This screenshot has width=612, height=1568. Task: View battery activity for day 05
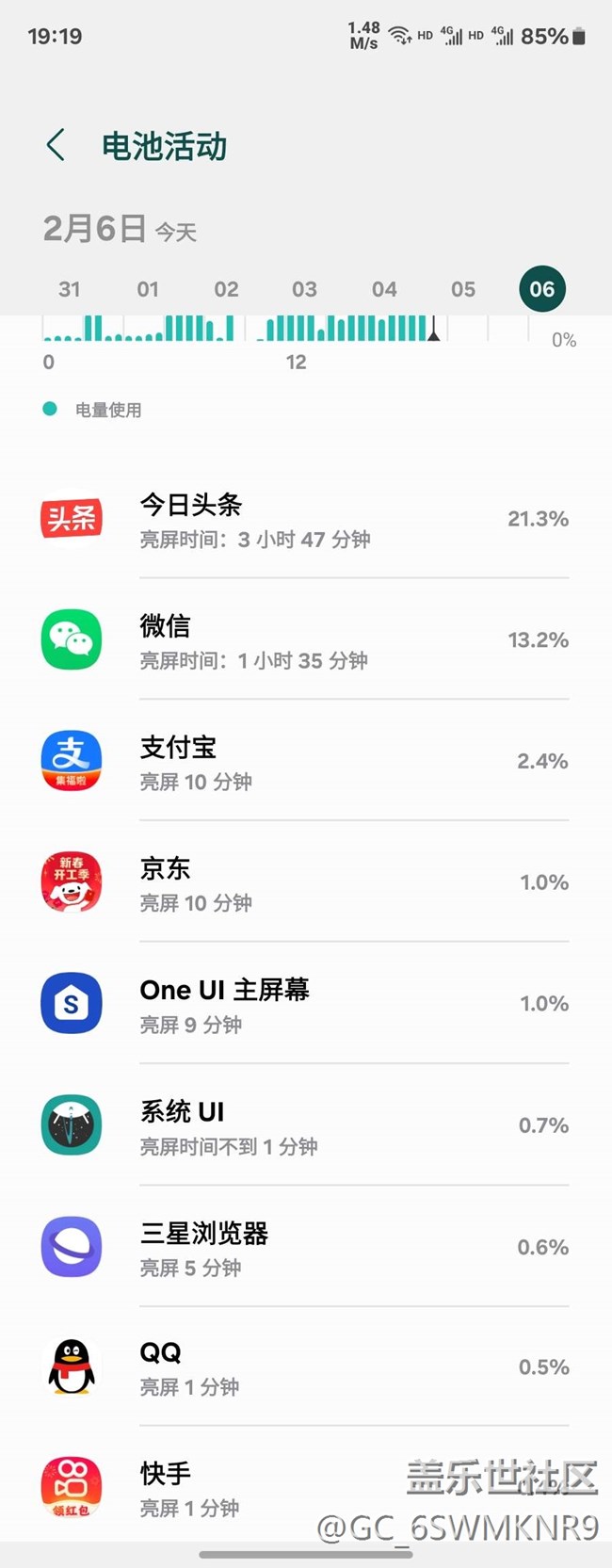pyautogui.click(x=463, y=289)
